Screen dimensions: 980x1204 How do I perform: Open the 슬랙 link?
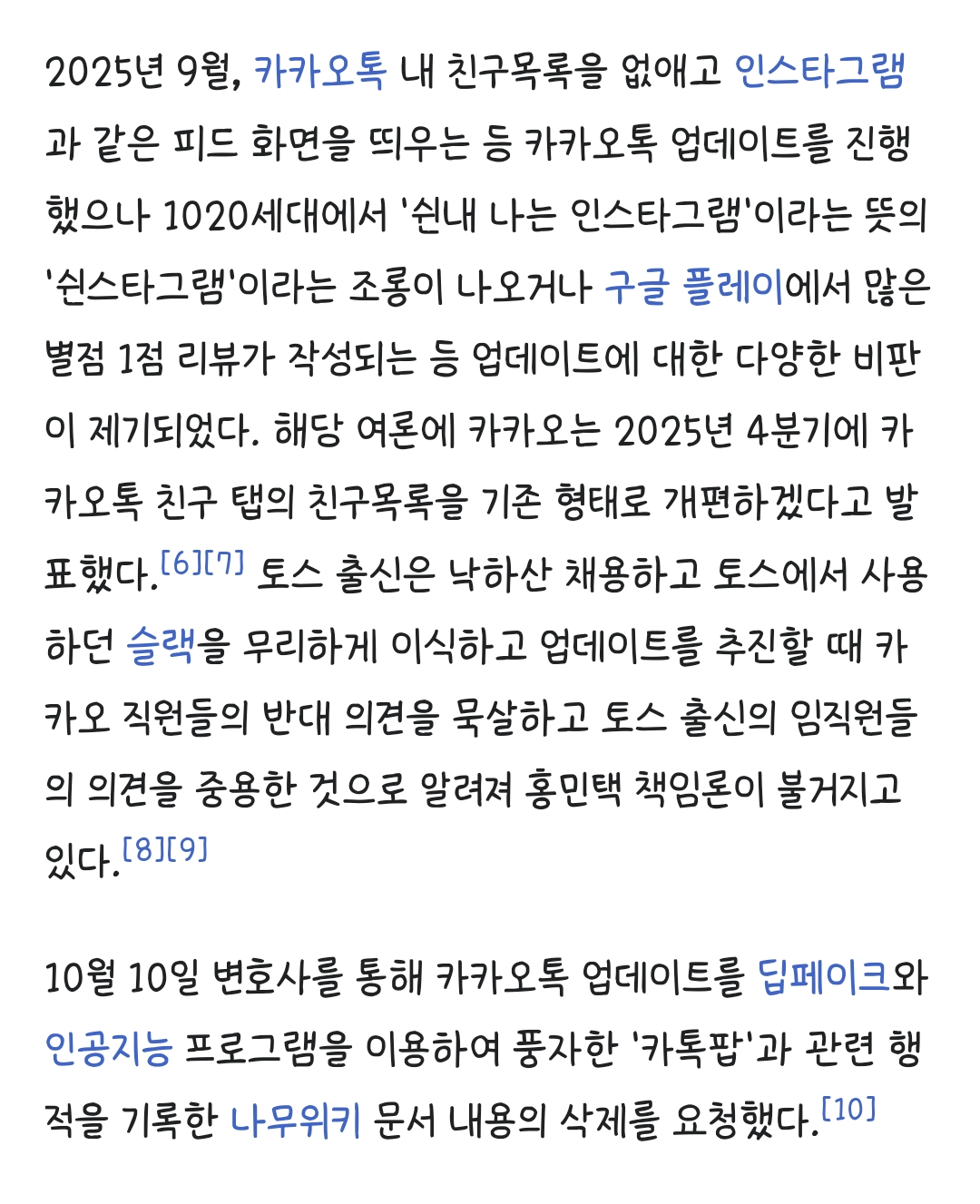(x=161, y=645)
